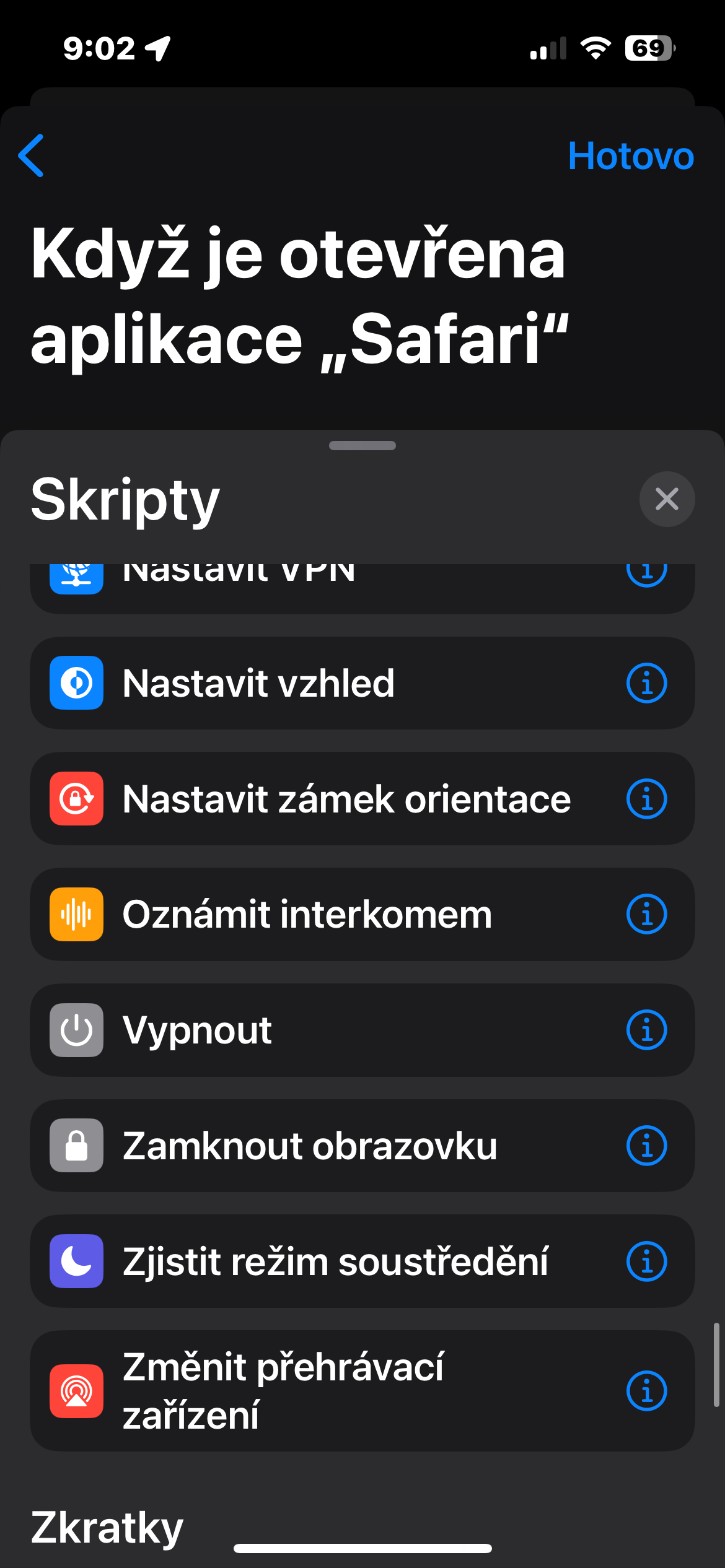View info about Oznámit interkomem
The image size is (725, 1568).
(646, 915)
